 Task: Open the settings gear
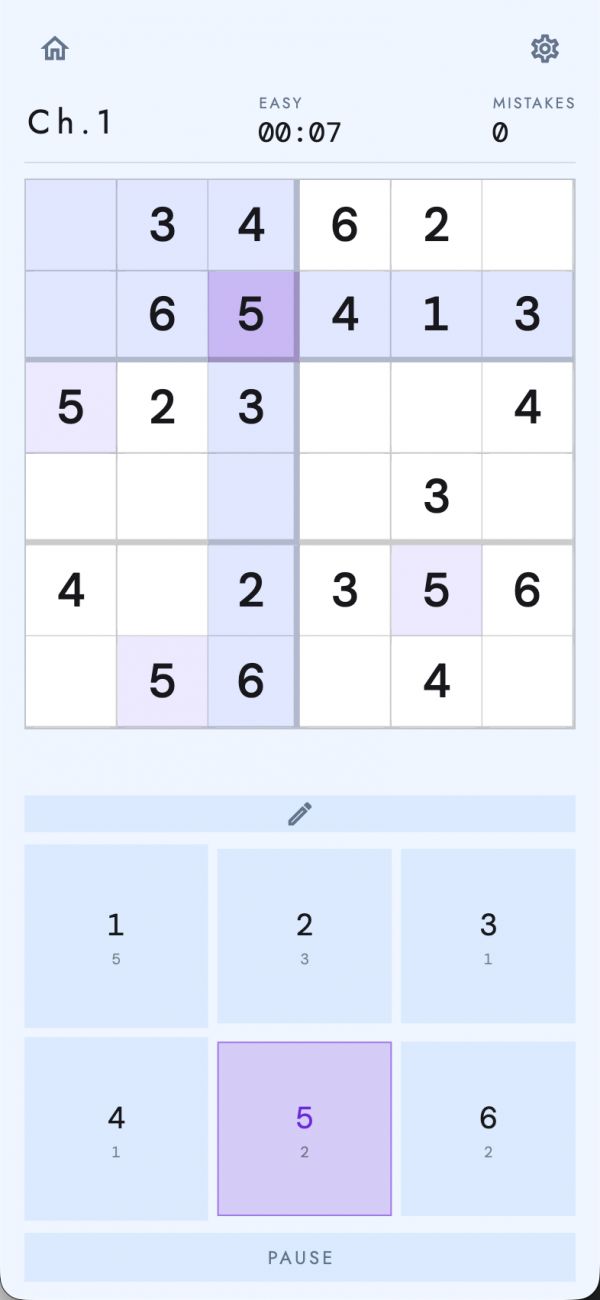[545, 48]
